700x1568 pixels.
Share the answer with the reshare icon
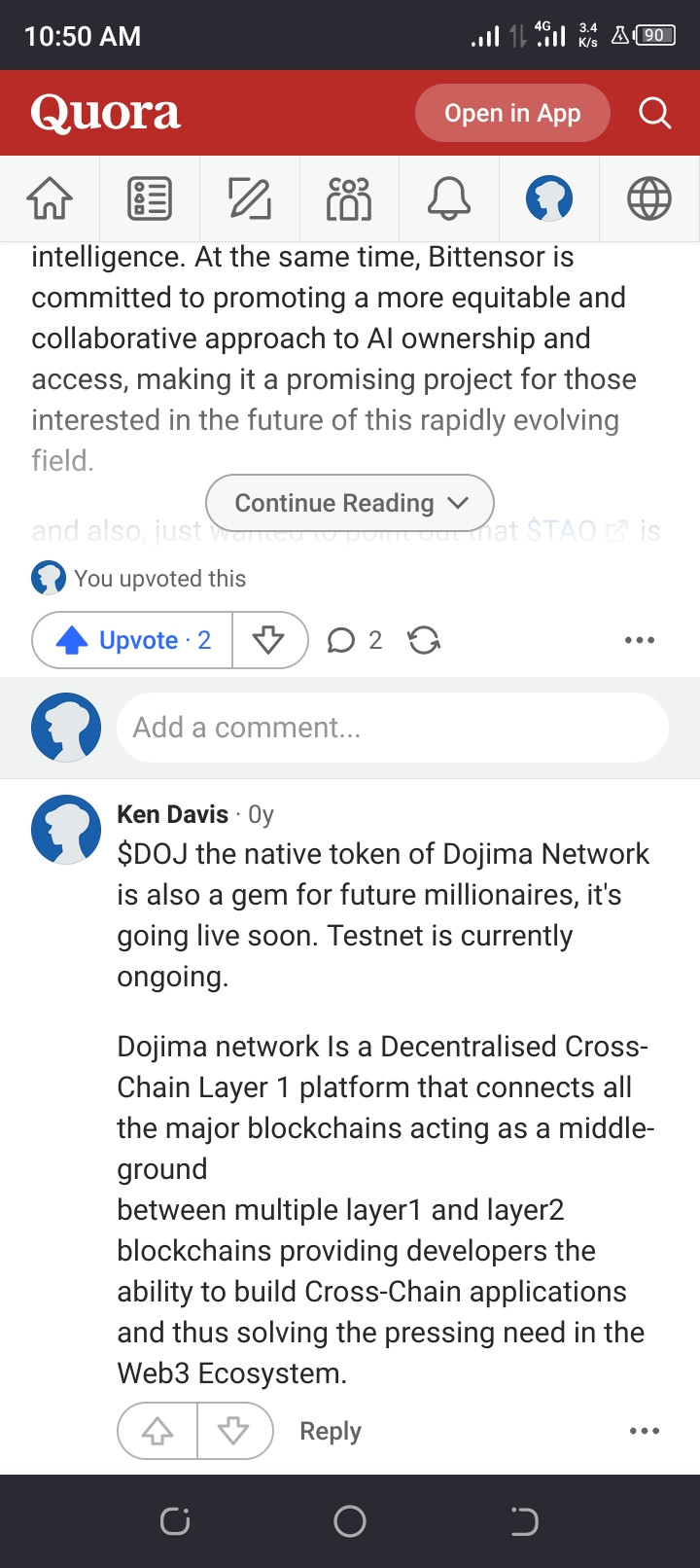(424, 640)
